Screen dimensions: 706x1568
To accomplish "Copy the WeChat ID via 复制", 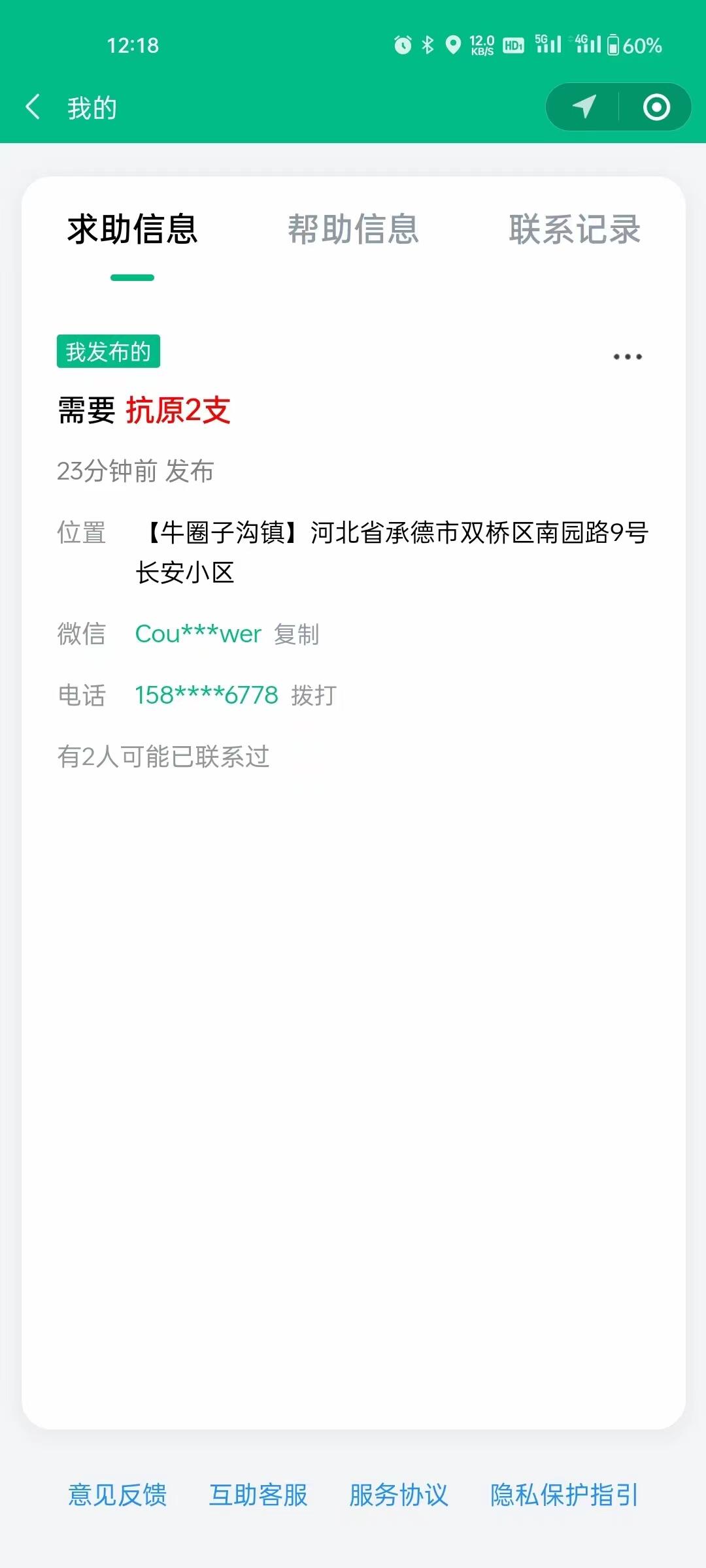I will (x=296, y=634).
